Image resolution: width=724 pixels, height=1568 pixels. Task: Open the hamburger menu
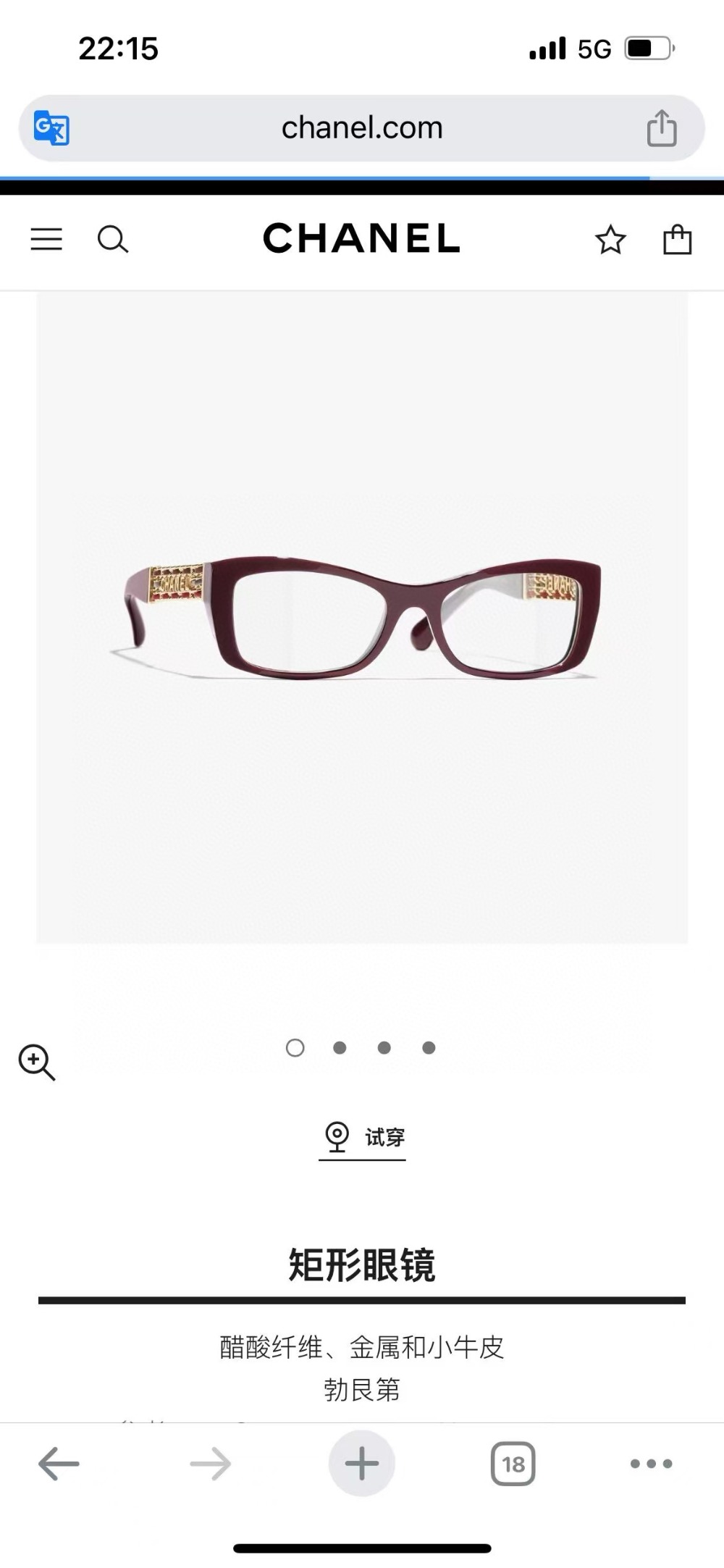[46, 239]
